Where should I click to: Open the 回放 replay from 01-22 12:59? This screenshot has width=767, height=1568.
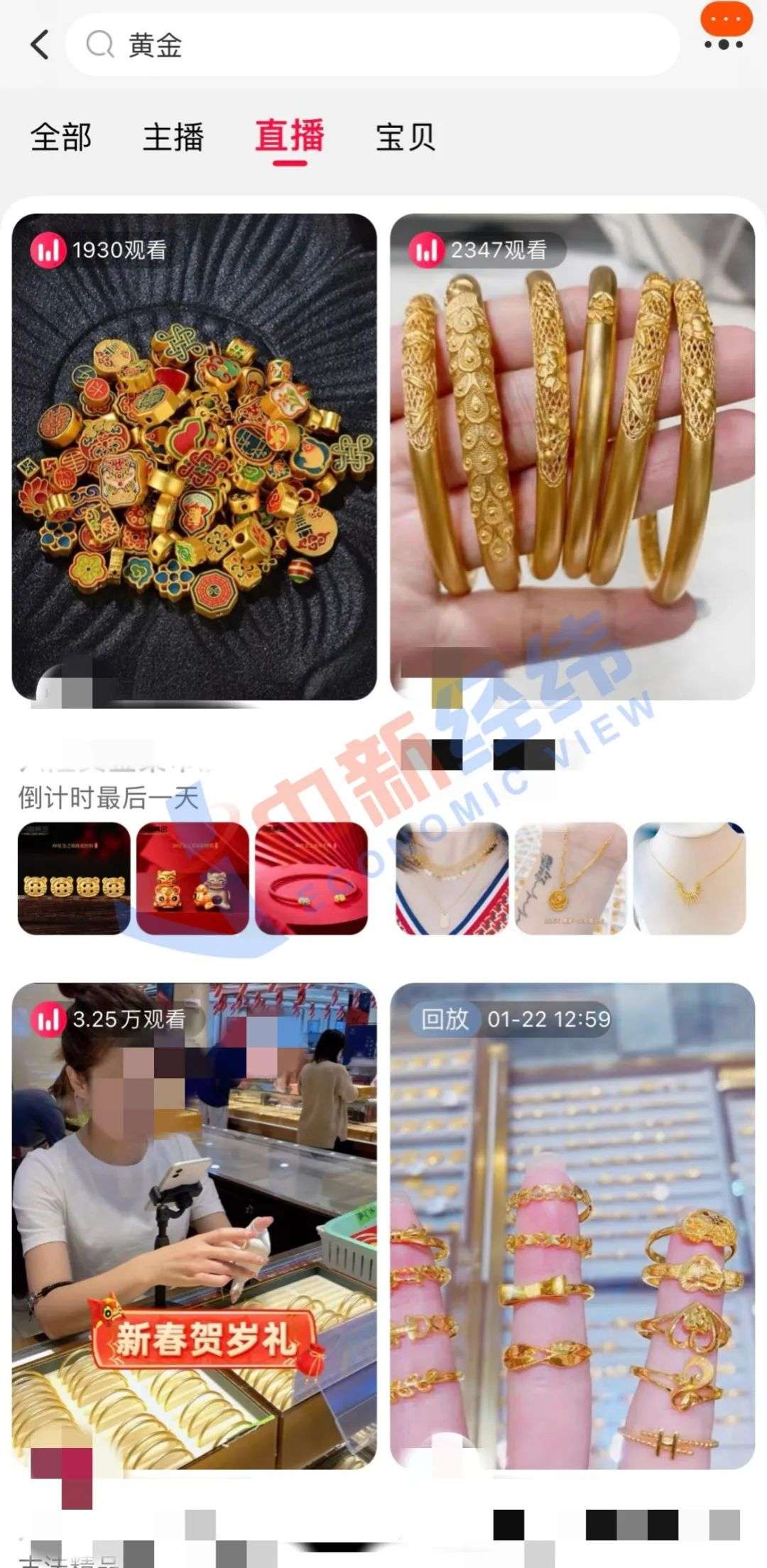click(x=572, y=1225)
